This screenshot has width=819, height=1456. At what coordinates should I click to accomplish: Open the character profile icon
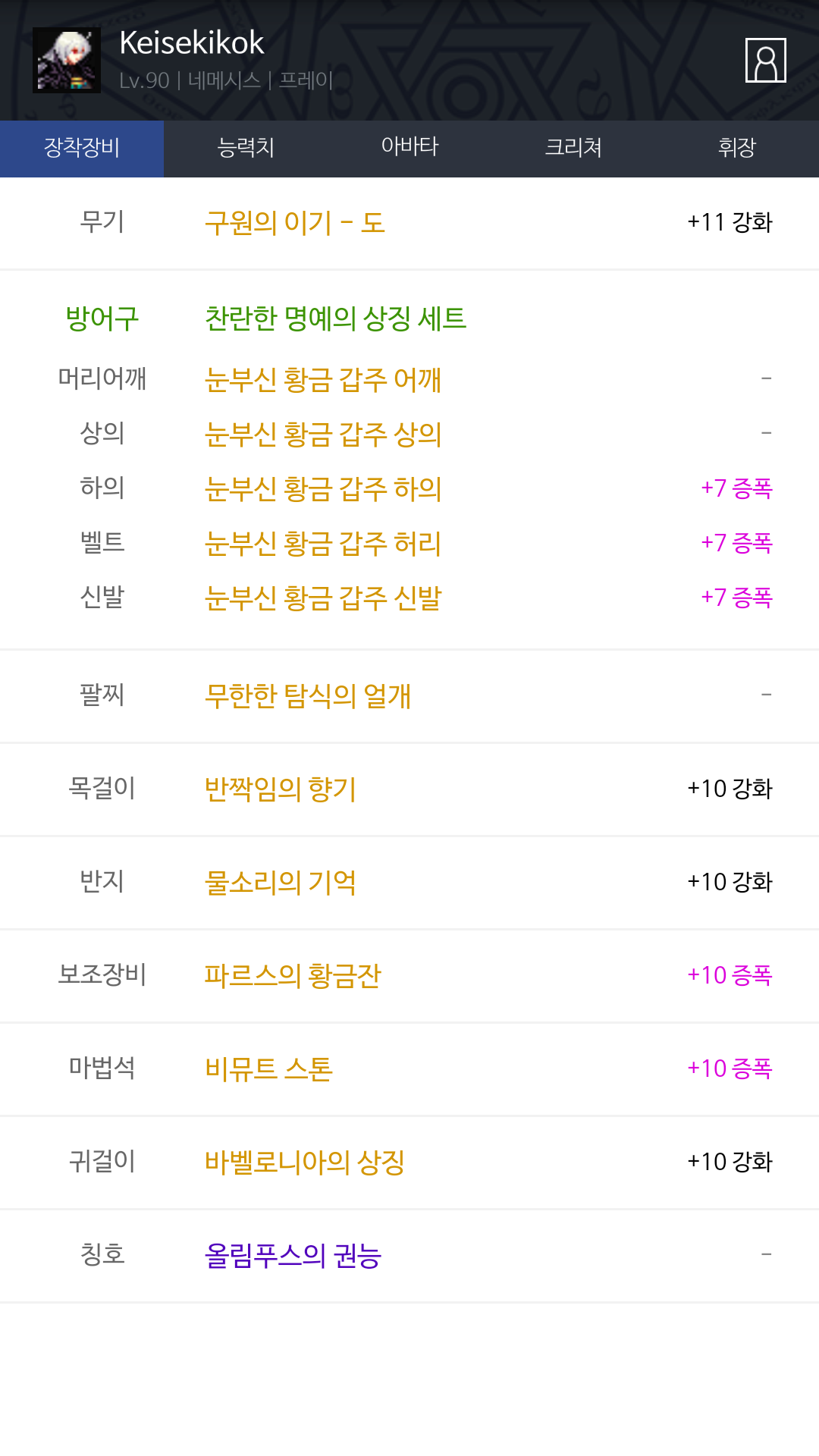tap(765, 60)
